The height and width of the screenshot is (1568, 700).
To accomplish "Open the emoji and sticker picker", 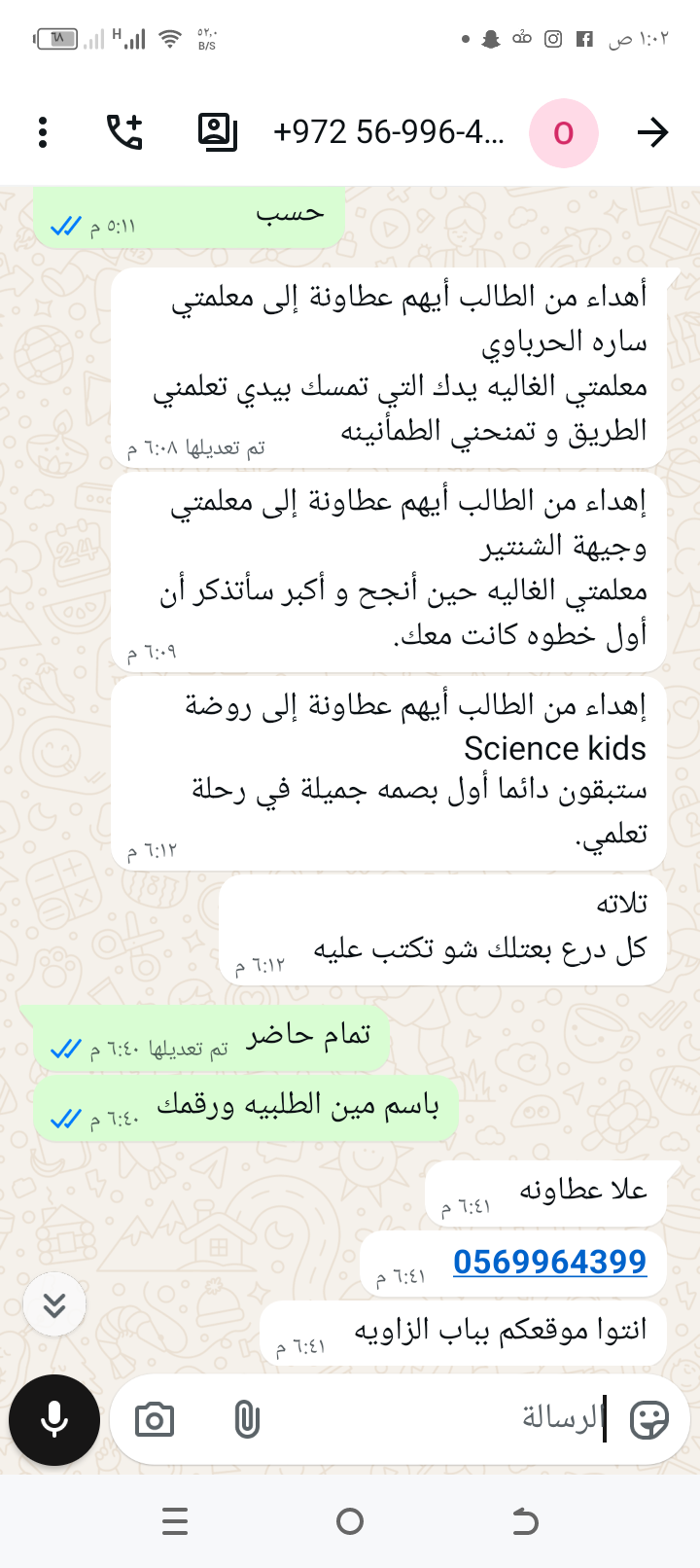I will tap(648, 1420).
